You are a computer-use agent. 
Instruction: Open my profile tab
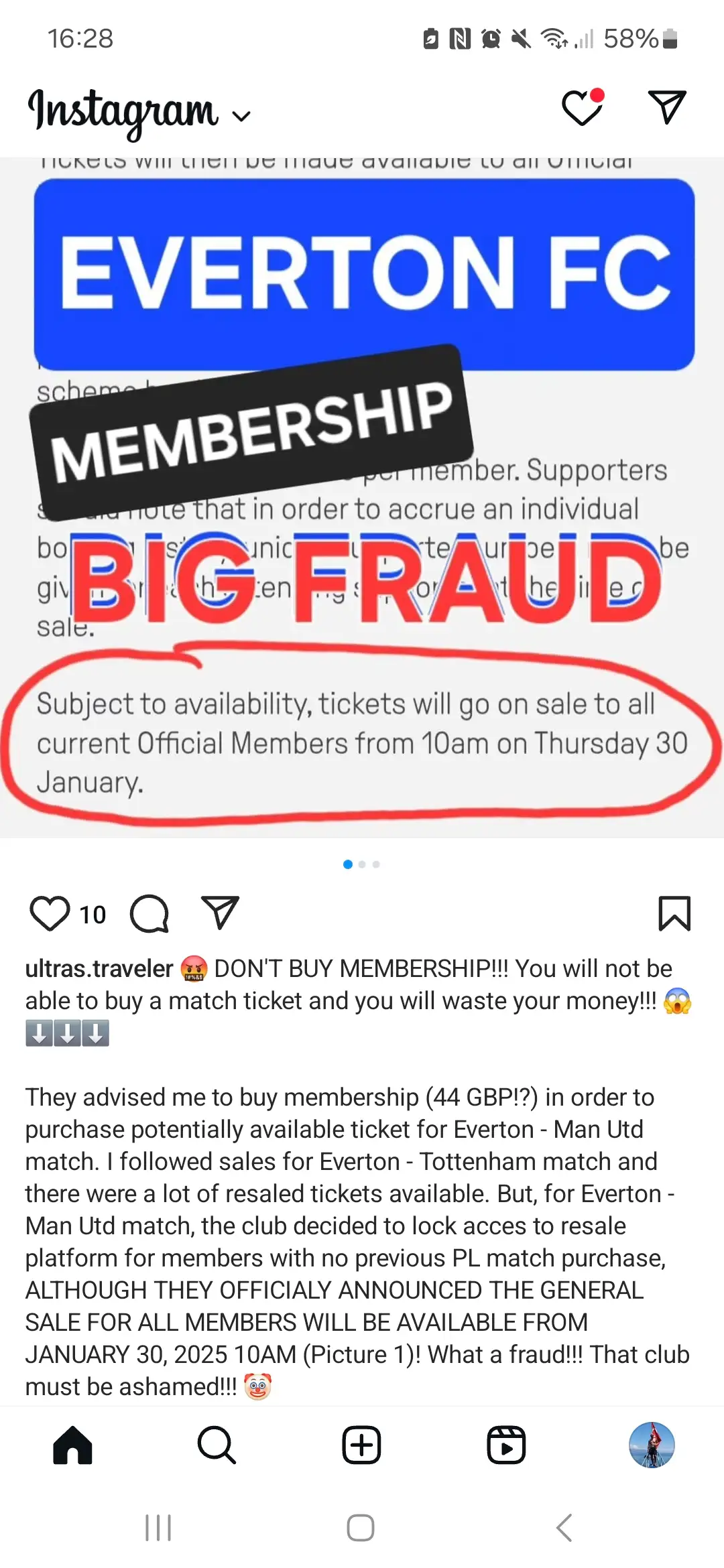651,1445
